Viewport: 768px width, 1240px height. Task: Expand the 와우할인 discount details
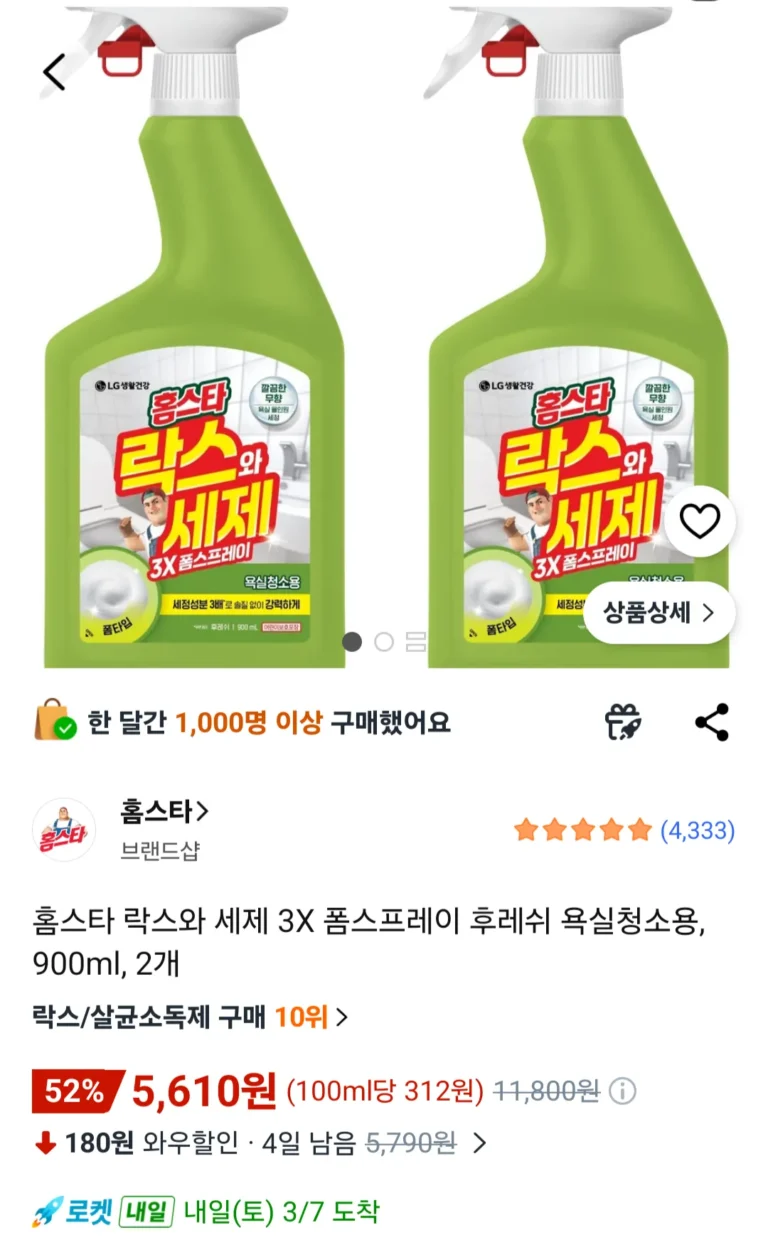pyautogui.click(x=479, y=1143)
